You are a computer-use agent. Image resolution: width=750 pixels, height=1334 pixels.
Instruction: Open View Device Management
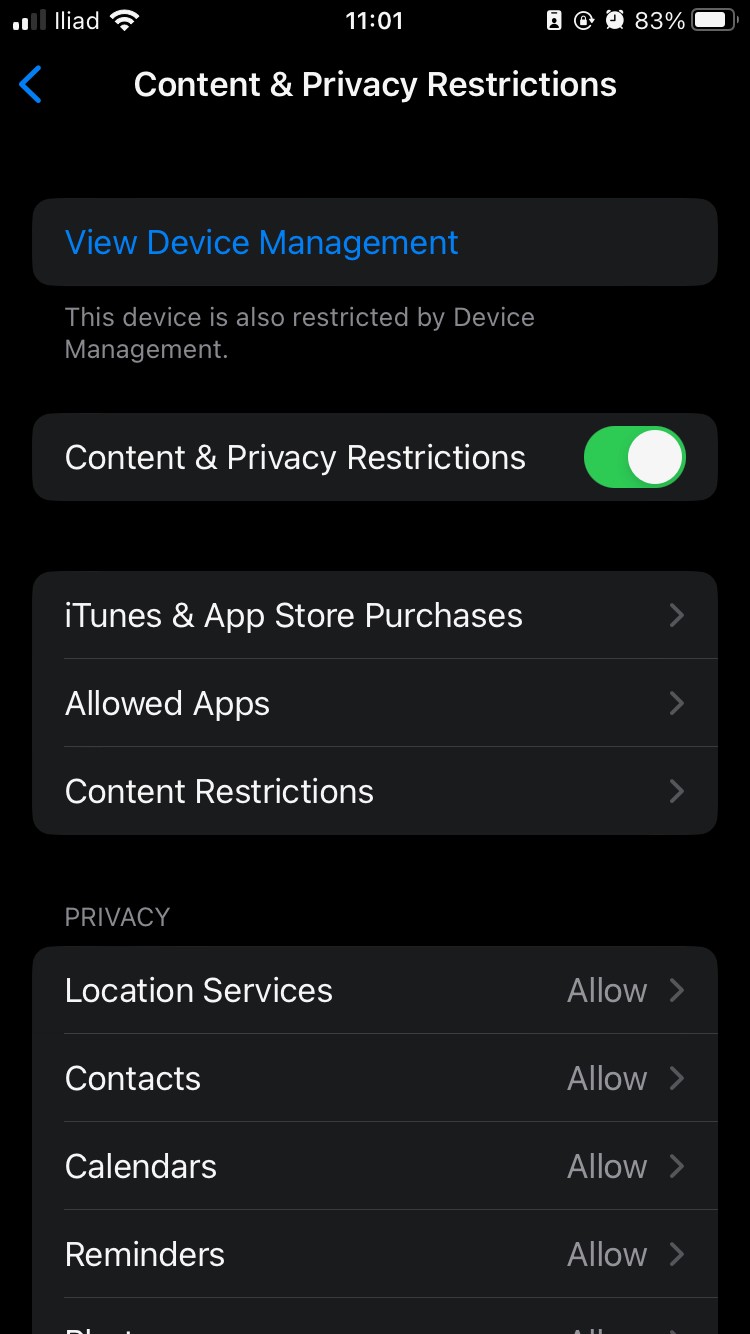[262, 243]
